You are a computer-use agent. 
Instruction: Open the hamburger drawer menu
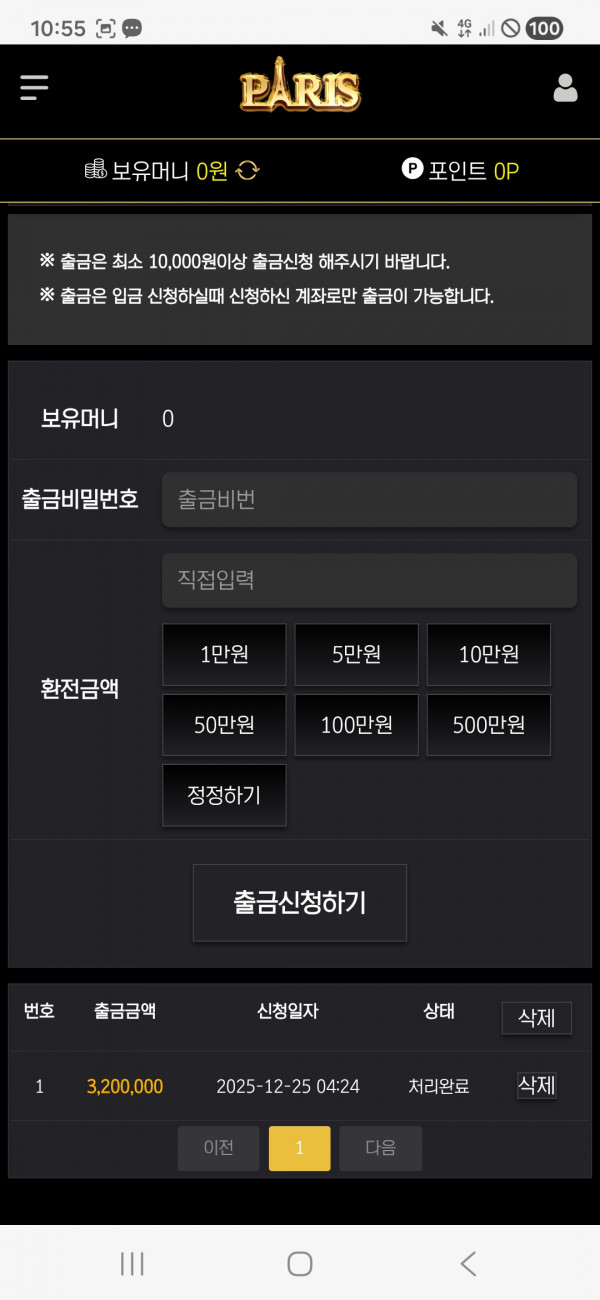tap(34, 88)
